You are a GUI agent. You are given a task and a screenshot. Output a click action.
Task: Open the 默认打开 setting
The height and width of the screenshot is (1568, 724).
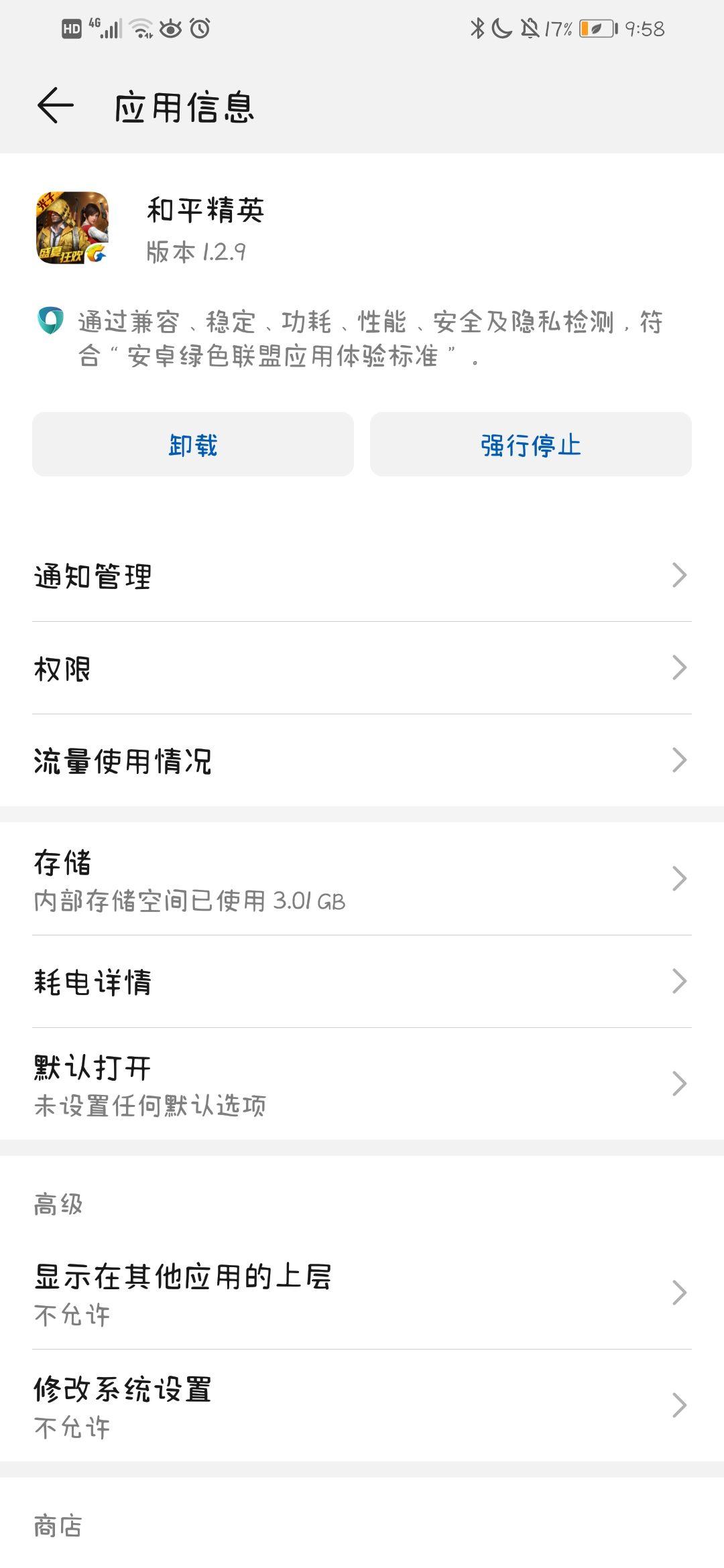click(x=362, y=1084)
